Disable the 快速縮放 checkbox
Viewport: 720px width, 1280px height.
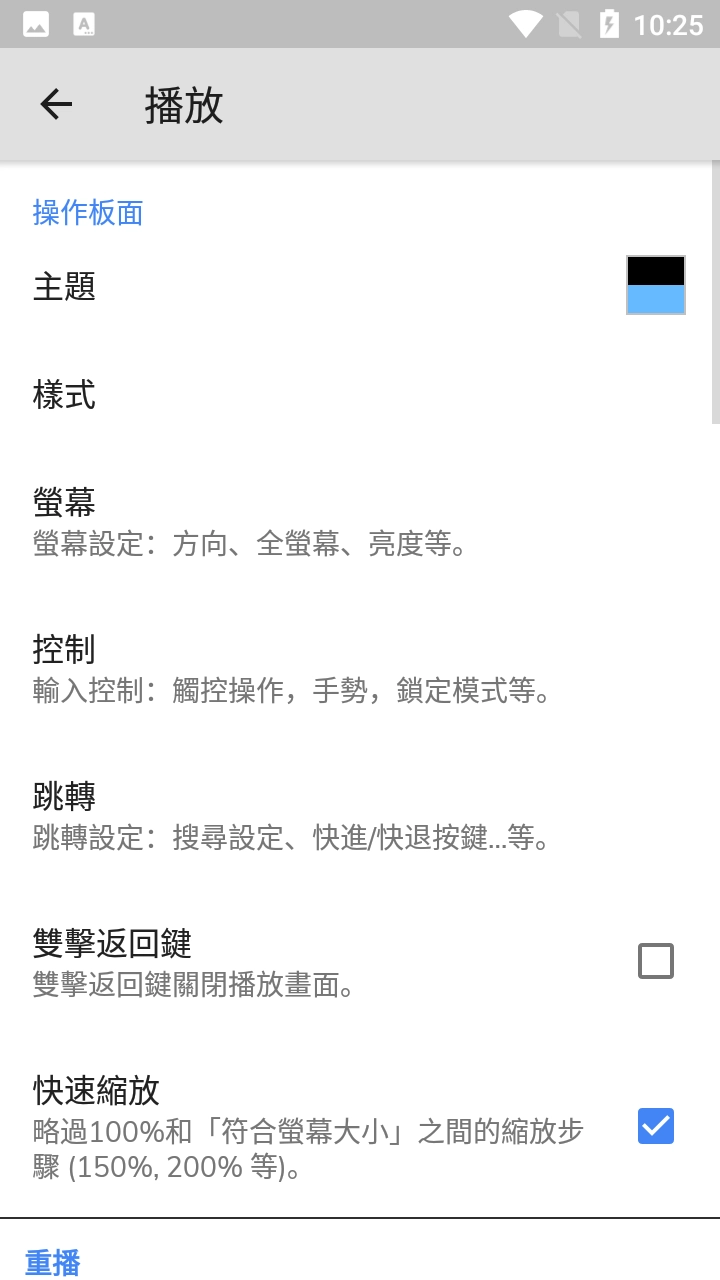click(x=656, y=1127)
